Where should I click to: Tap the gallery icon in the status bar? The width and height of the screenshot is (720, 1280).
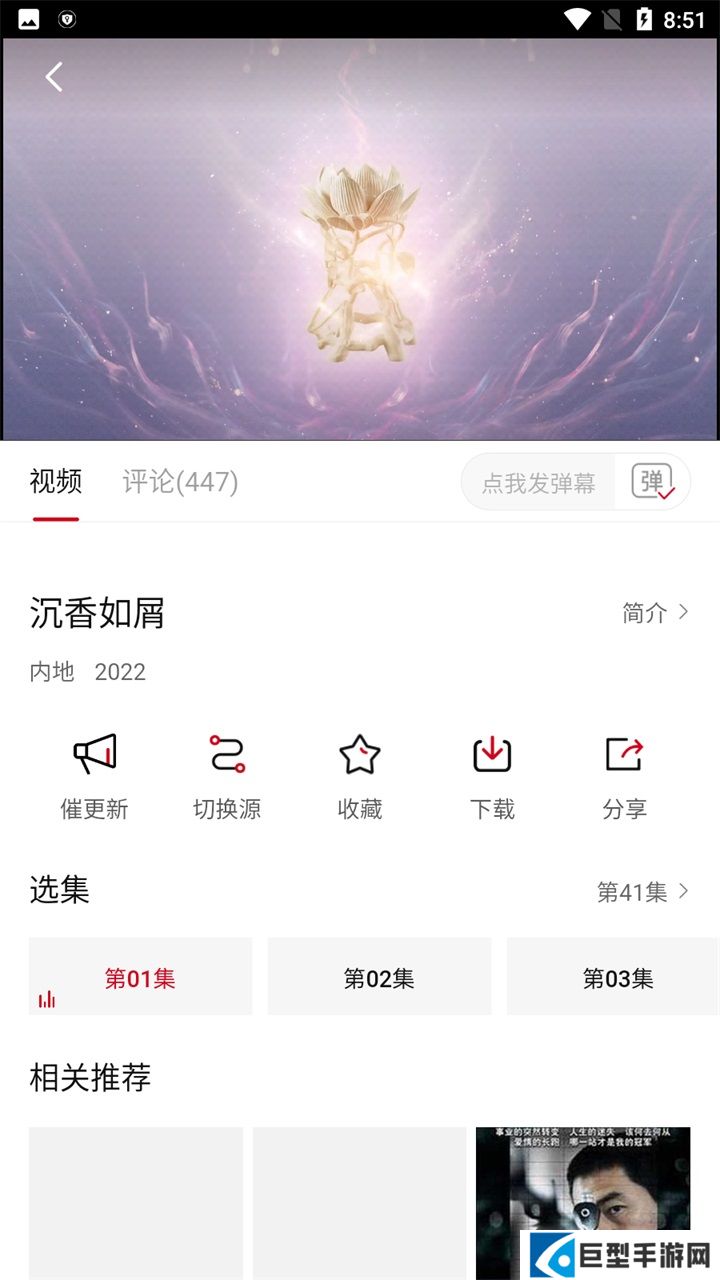[x=27, y=18]
